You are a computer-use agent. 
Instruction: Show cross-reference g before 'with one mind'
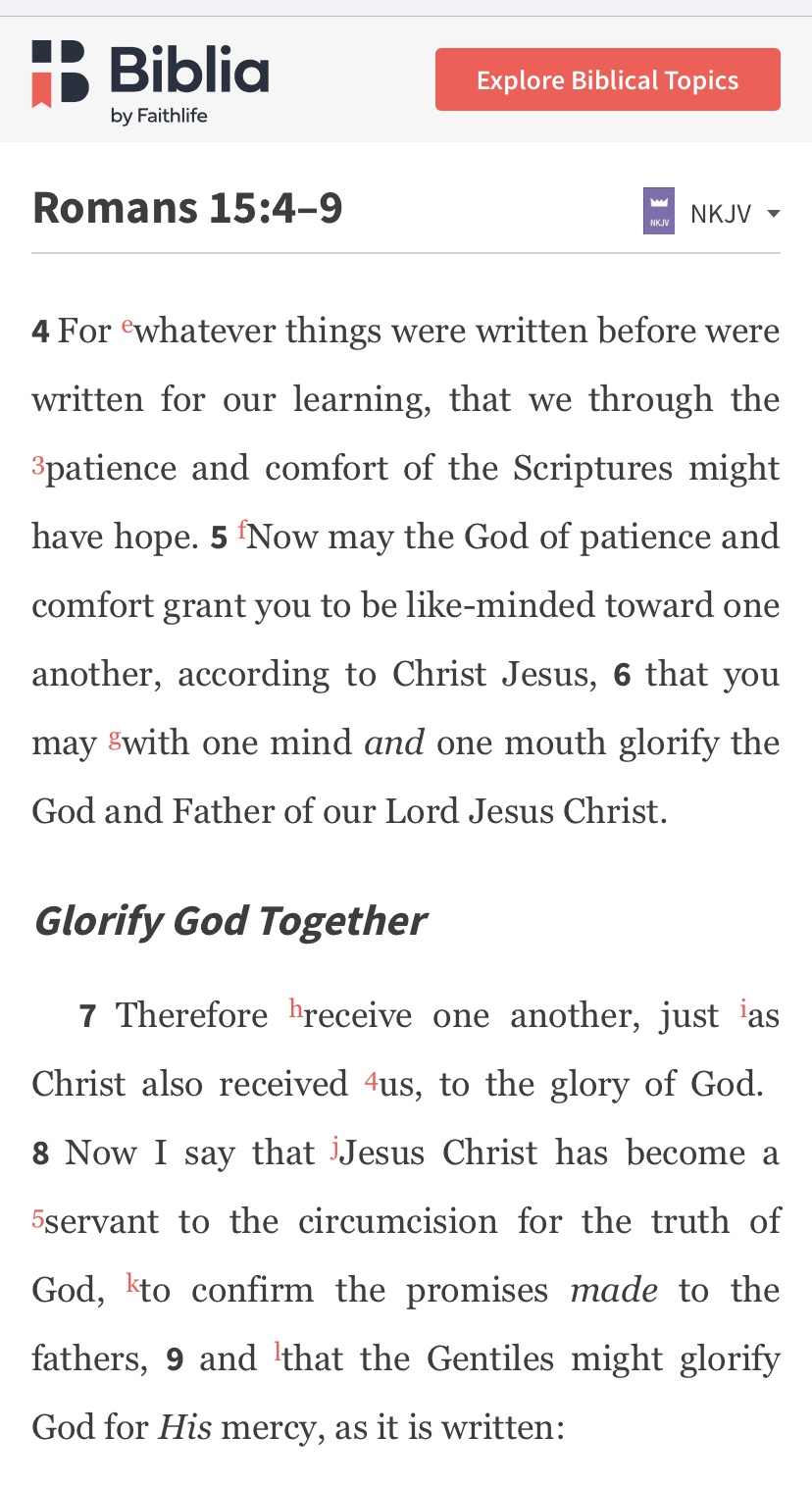[x=115, y=739]
